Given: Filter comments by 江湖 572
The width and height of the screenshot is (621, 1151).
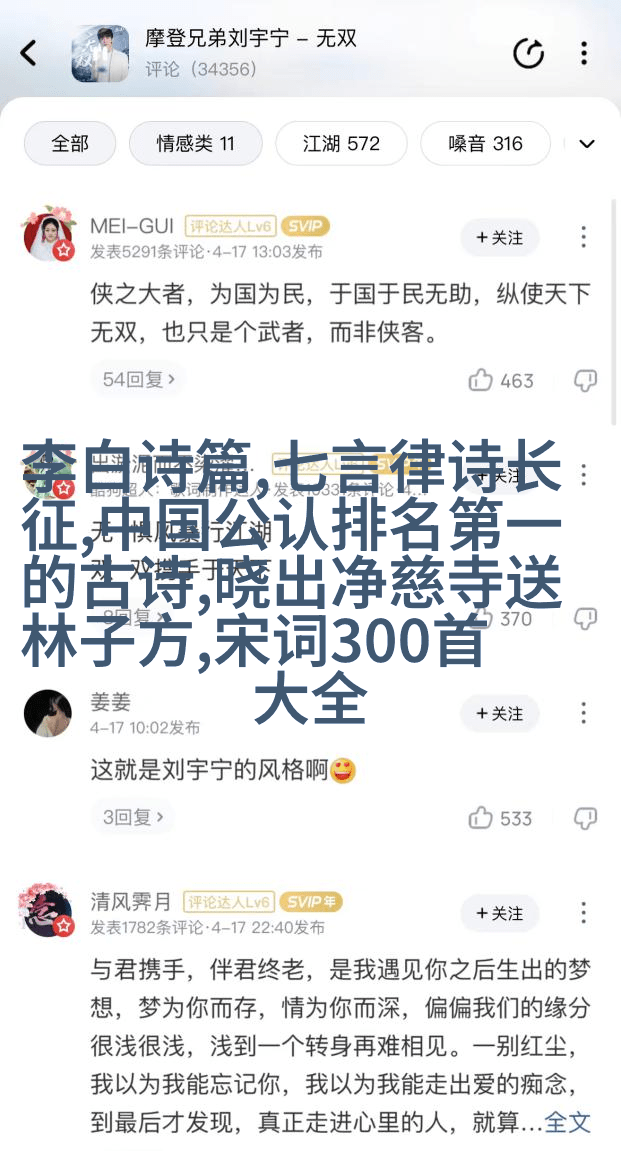Looking at the screenshot, I should coord(341,144).
